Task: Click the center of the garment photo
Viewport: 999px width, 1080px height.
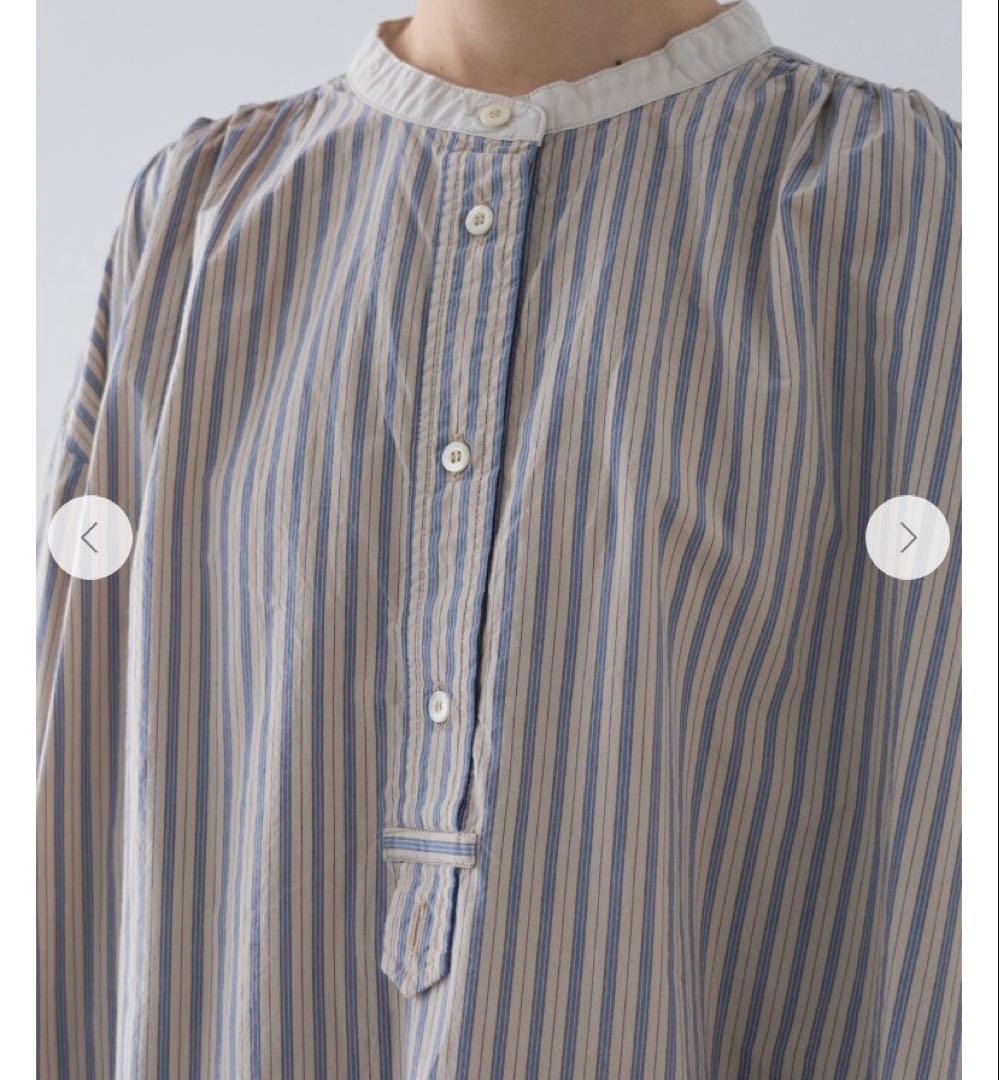Action: [x=500, y=540]
